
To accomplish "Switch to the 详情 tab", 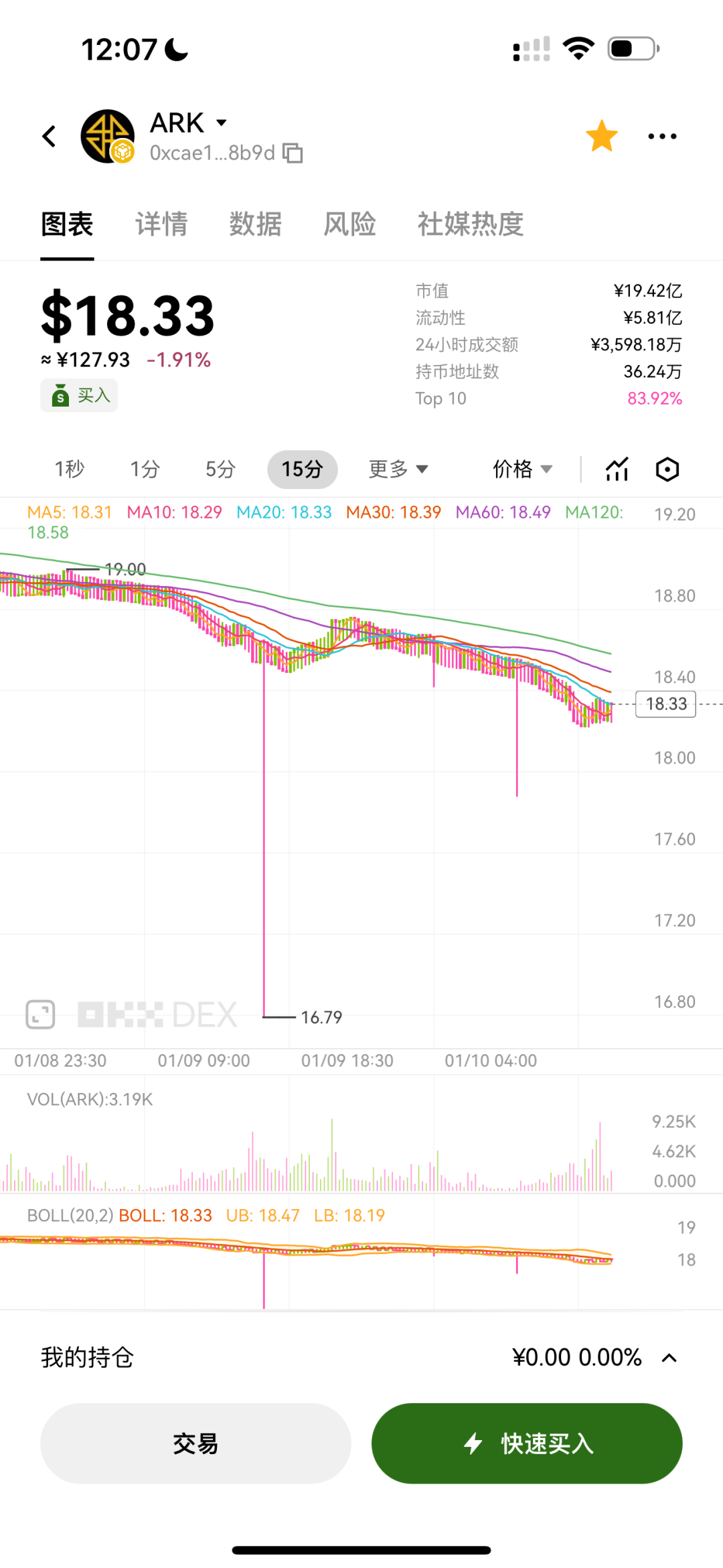I will [161, 224].
